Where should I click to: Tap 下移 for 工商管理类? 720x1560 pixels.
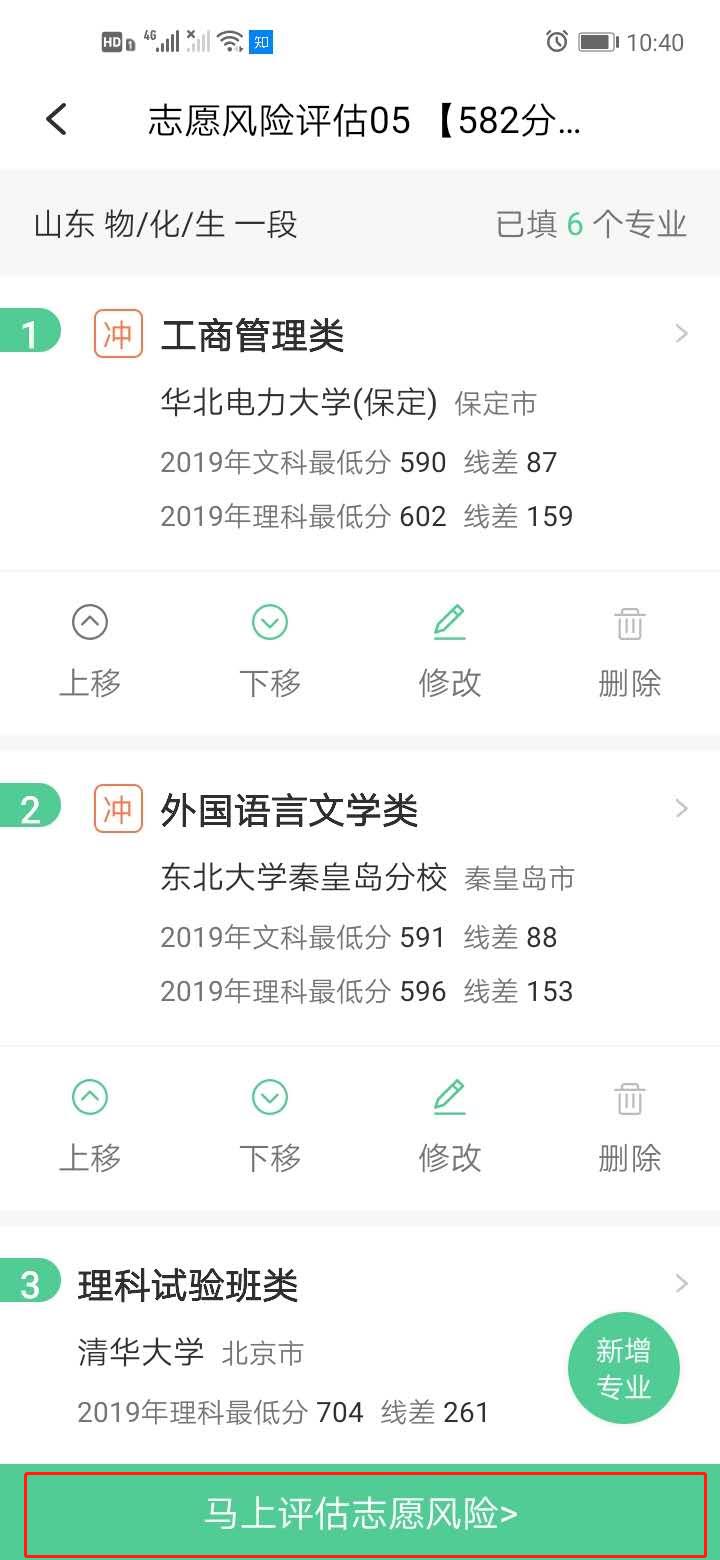tap(270, 653)
